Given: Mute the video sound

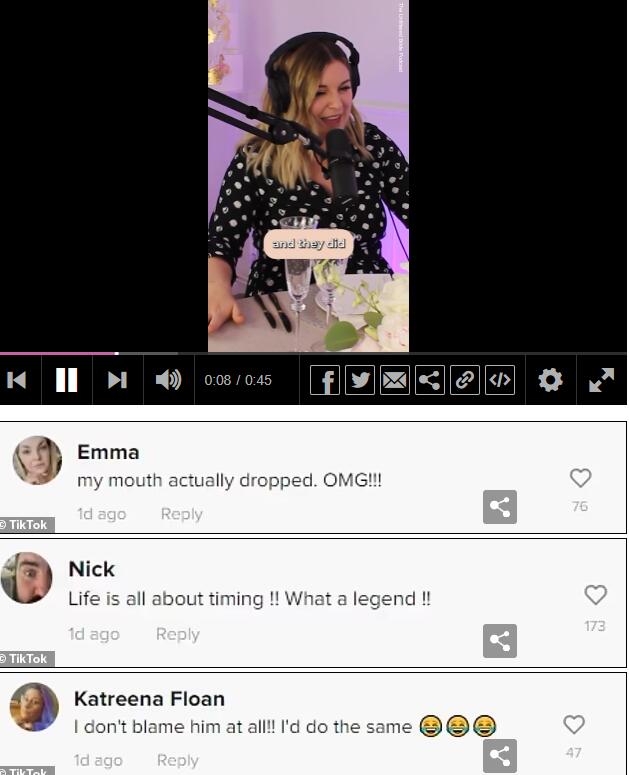Looking at the screenshot, I should [168, 380].
